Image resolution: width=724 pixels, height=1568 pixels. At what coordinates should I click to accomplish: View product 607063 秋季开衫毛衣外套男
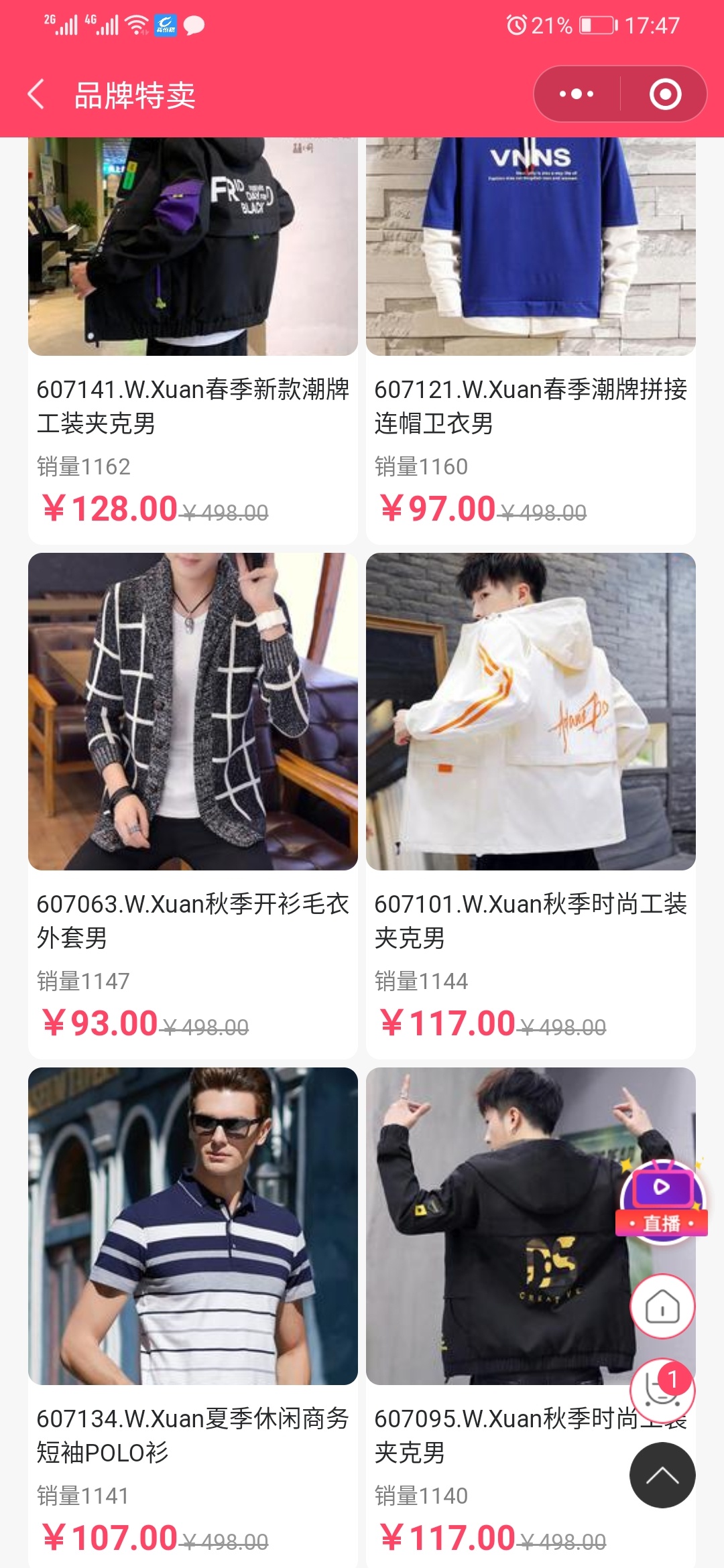(x=193, y=712)
